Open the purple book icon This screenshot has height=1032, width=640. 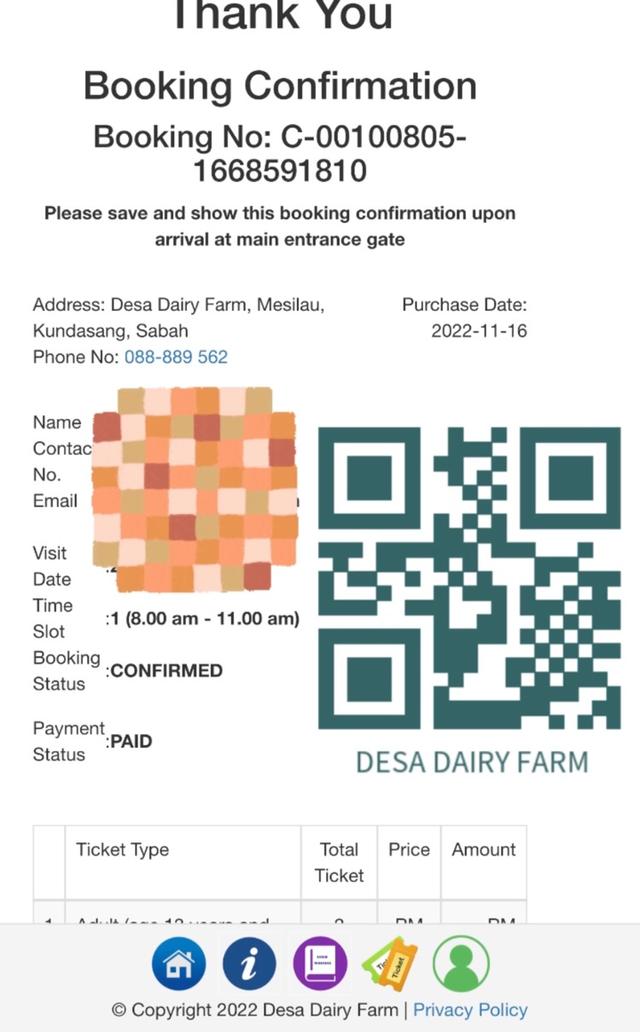[x=320, y=964]
